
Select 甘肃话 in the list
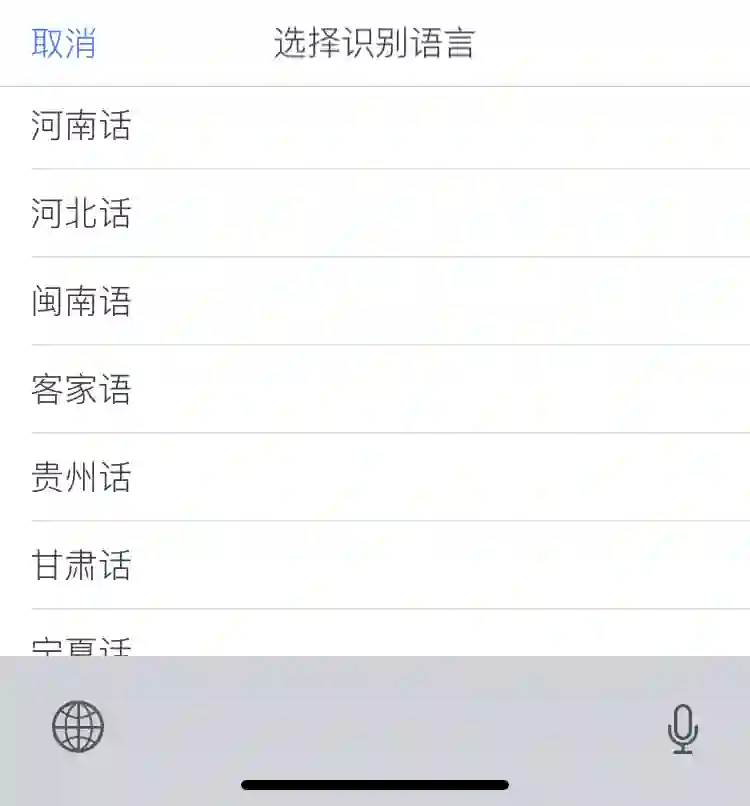pyautogui.click(x=81, y=566)
